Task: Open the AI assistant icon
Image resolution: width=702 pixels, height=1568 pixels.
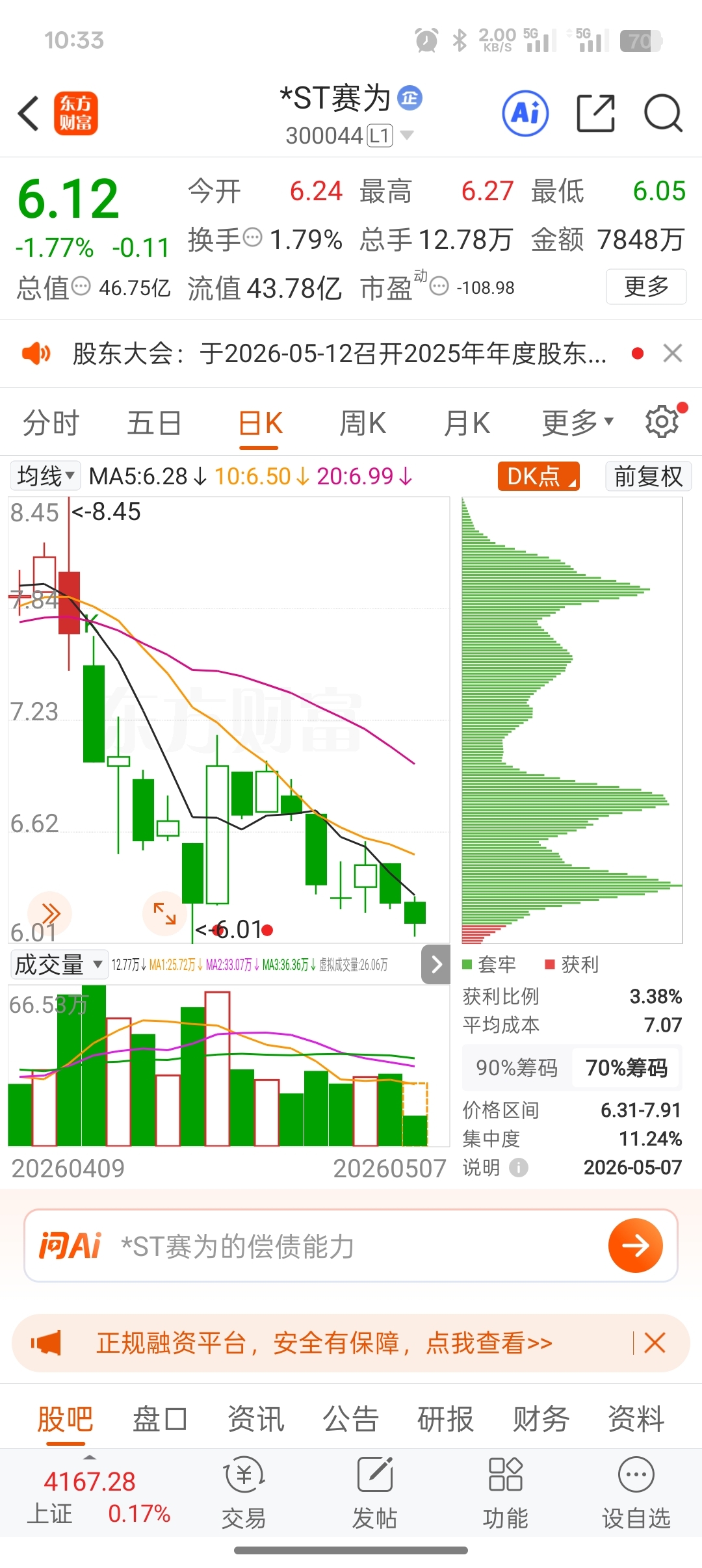Action: (525, 113)
